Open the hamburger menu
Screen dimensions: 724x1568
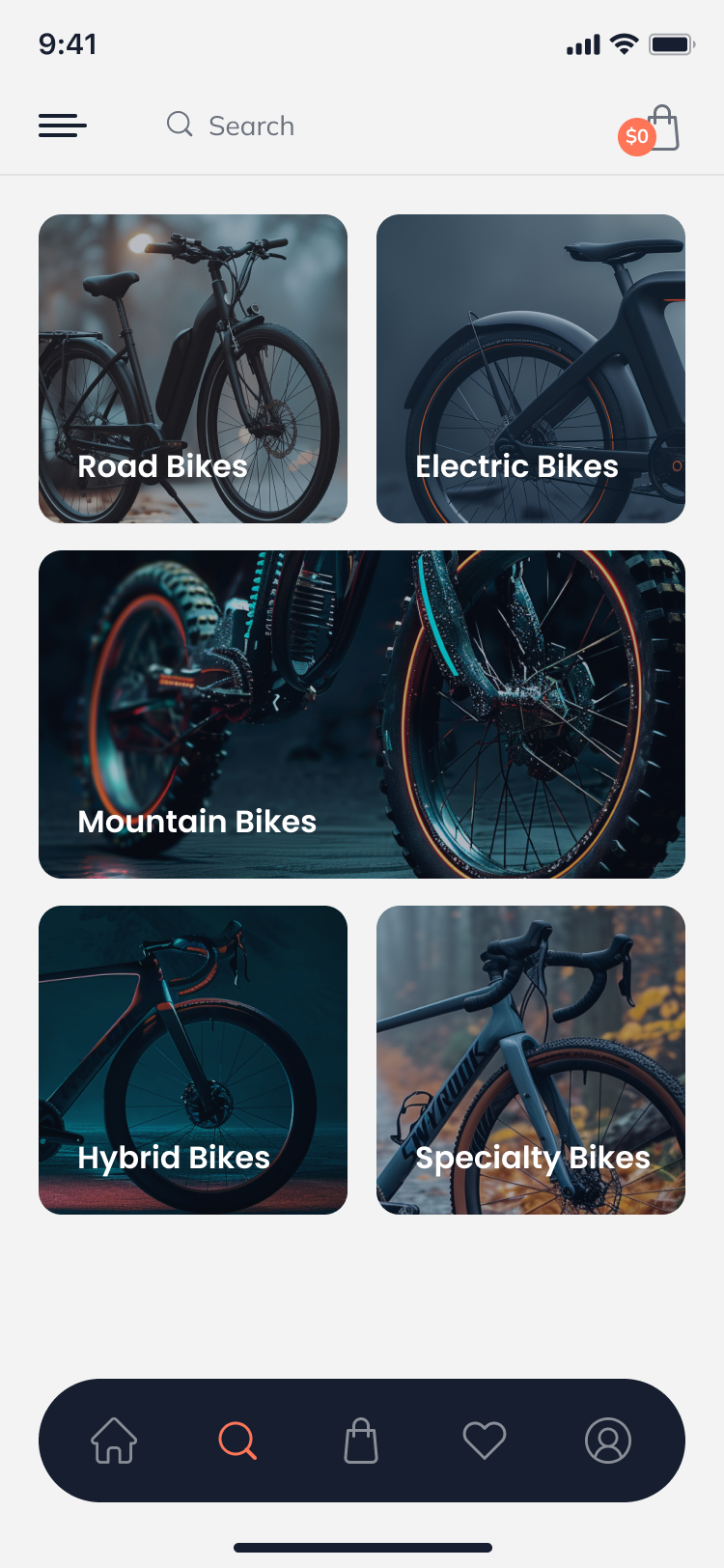(x=63, y=126)
